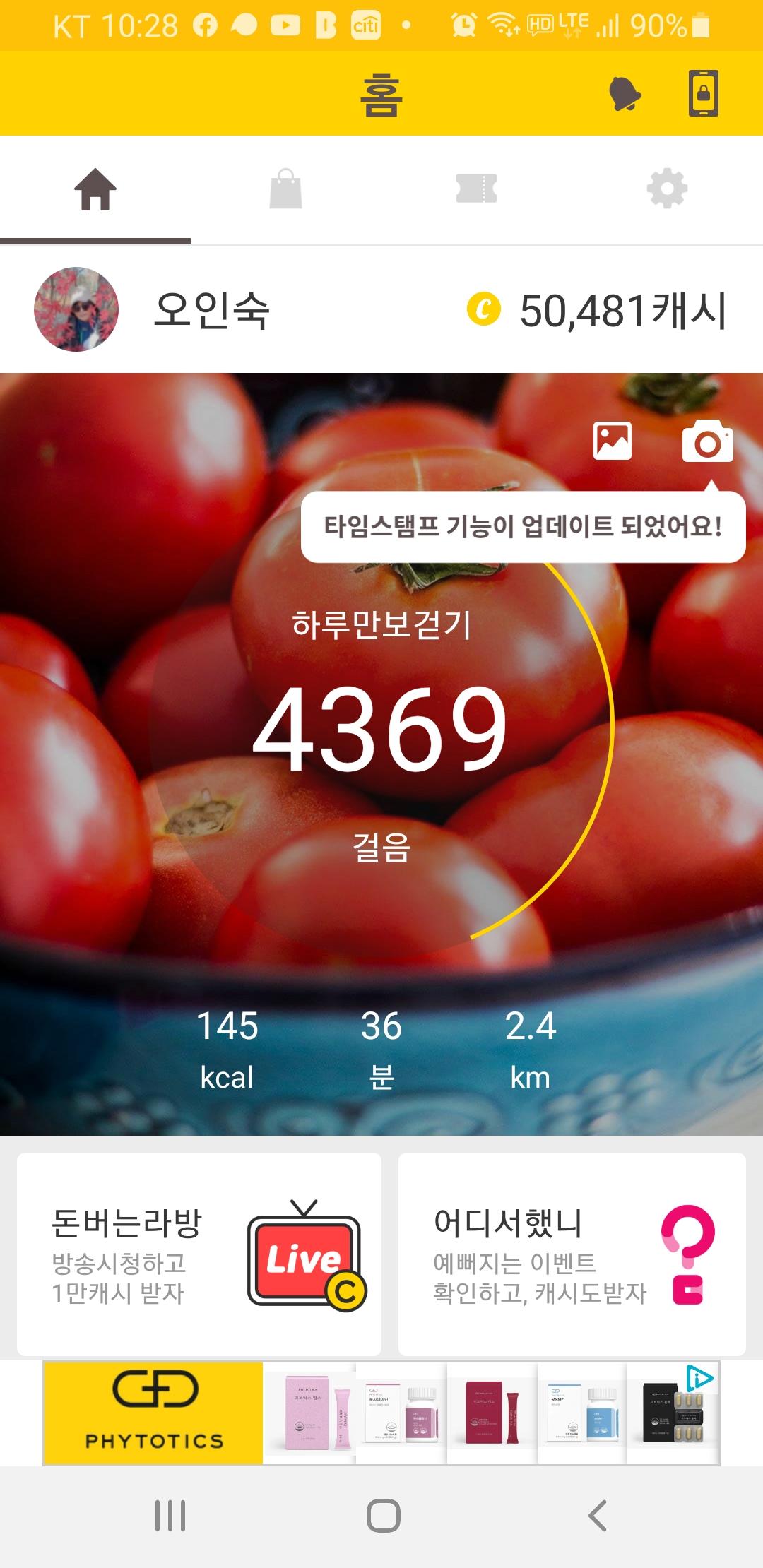The width and height of the screenshot is (763, 1568).
Task: Open the phone lock screen icon
Action: coord(704,93)
